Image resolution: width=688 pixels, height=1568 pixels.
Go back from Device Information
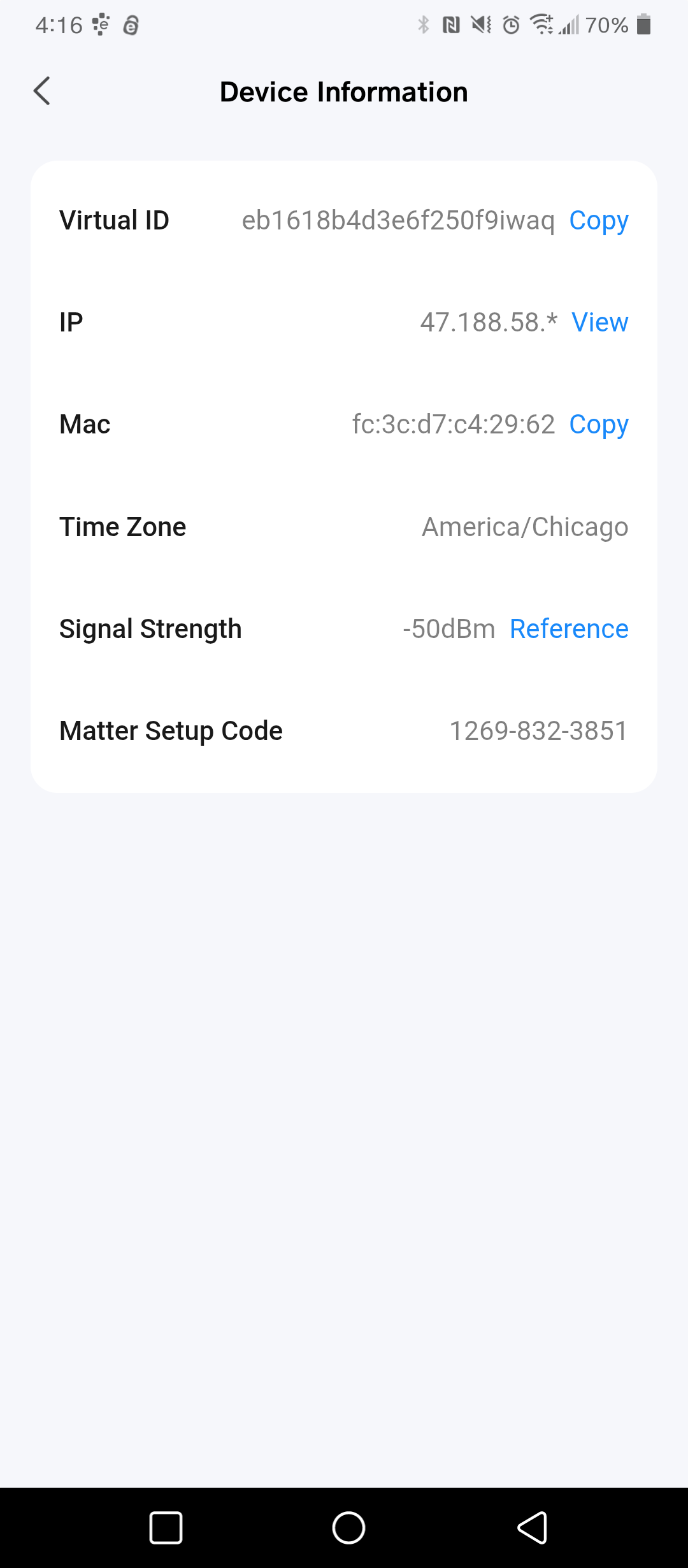coord(42,91)
